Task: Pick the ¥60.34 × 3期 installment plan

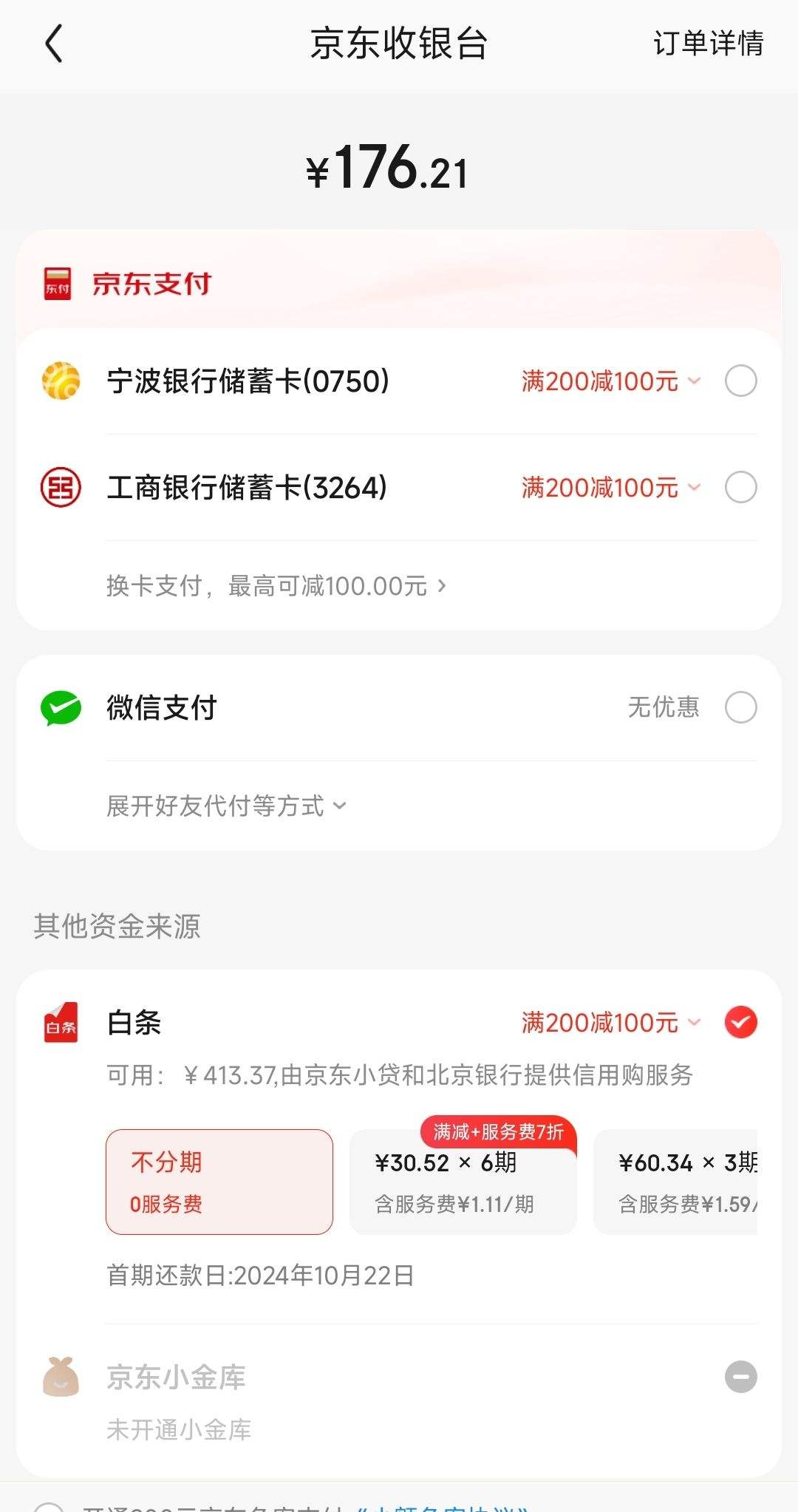Action: pos(676,1182)
